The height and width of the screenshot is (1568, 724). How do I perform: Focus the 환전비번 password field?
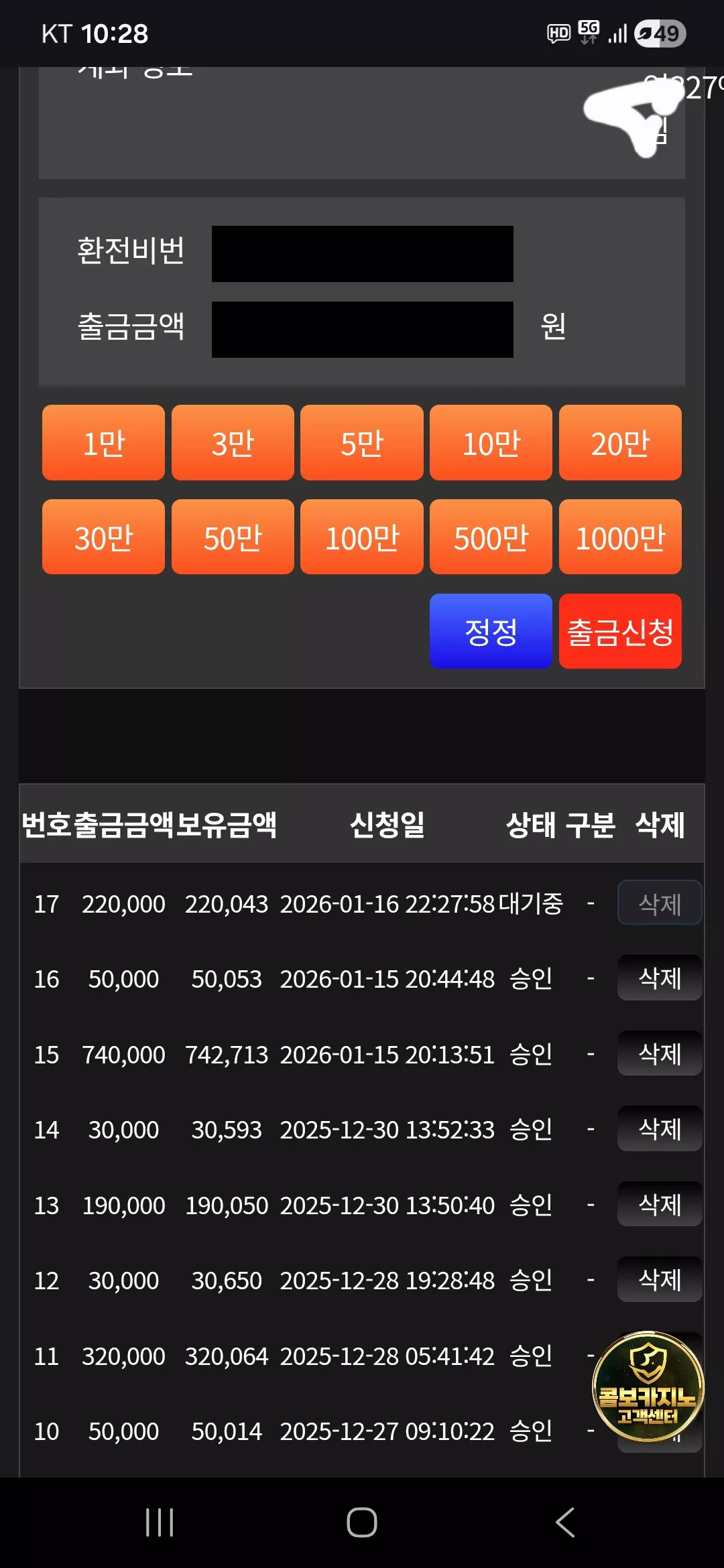[x=363, y=254]
